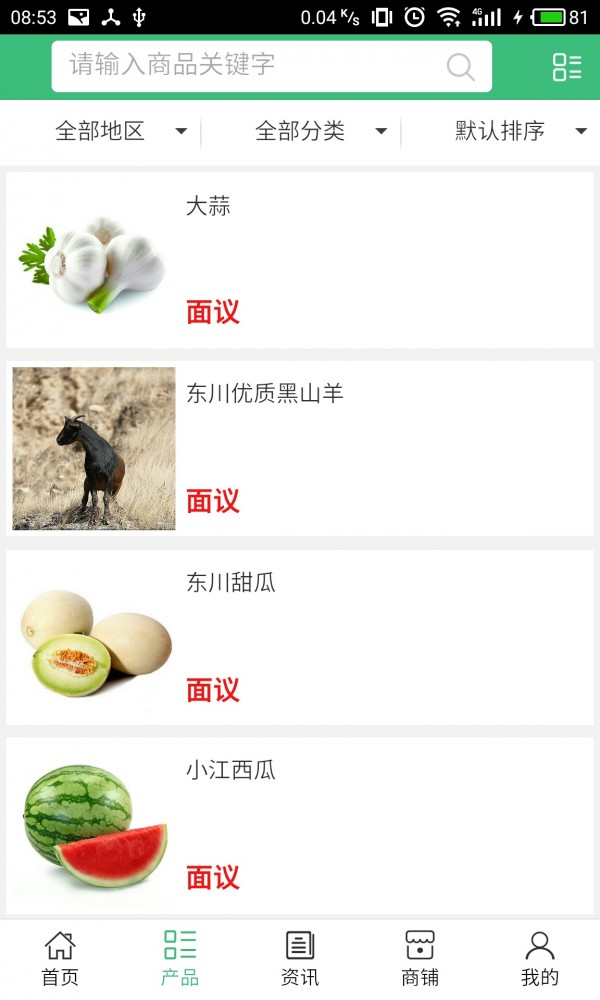Select the 产品 tab
600x1000 pixels.
(180, 959)
